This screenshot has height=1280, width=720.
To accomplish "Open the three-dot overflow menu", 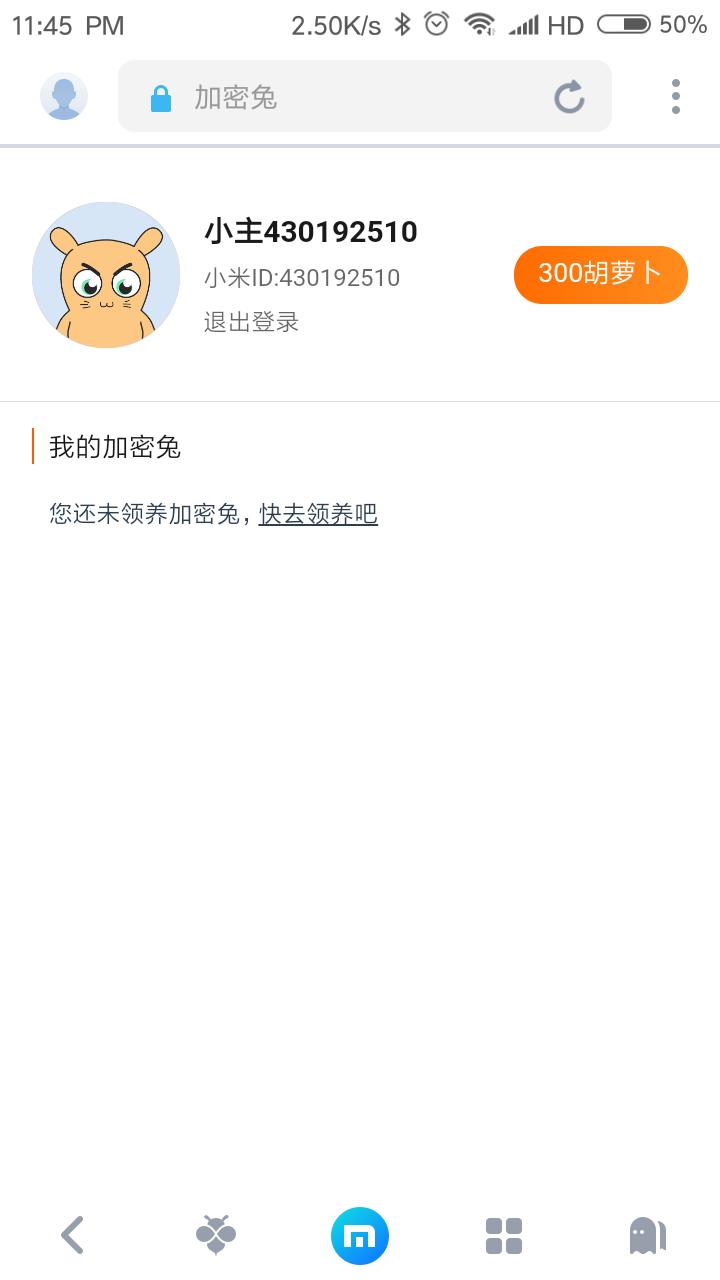I will pyautogui.click(x=675, y=96).
